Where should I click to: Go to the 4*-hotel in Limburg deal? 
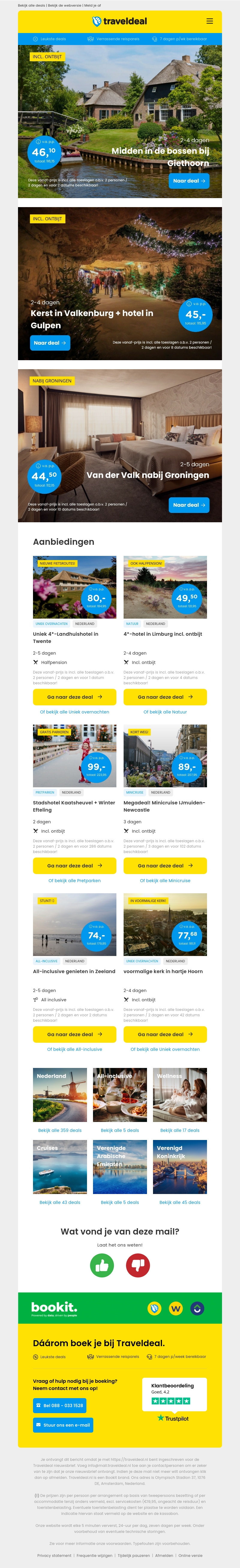coord(165,697)
